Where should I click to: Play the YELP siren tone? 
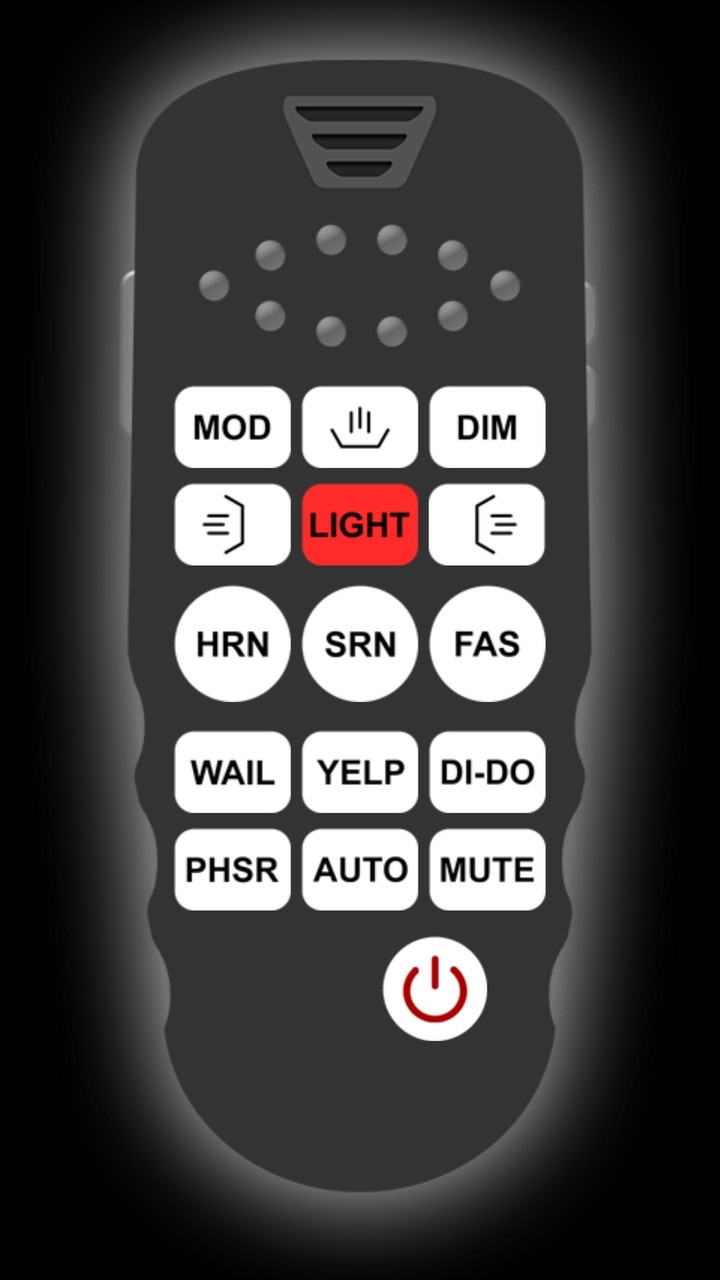click(360, 772)
